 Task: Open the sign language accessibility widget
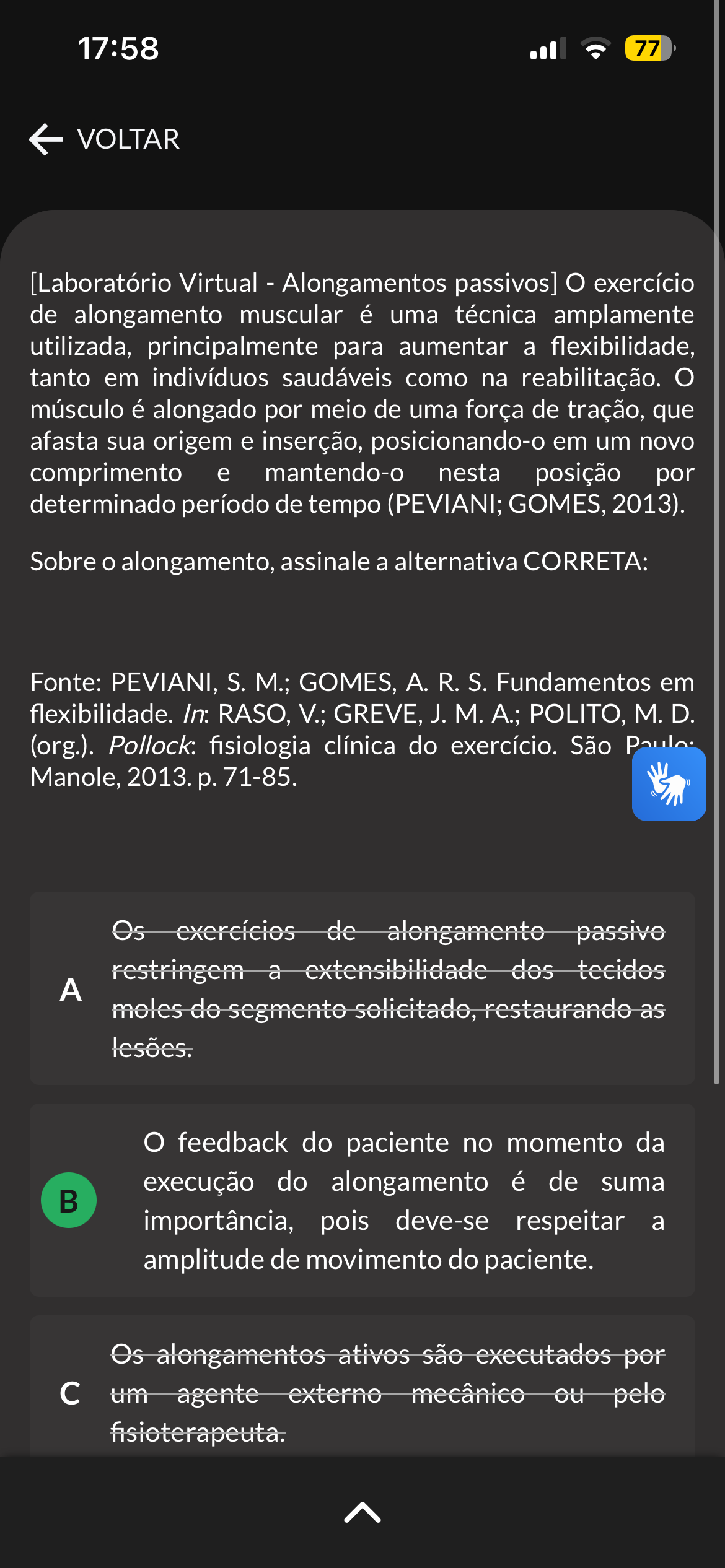coord(669,783)
